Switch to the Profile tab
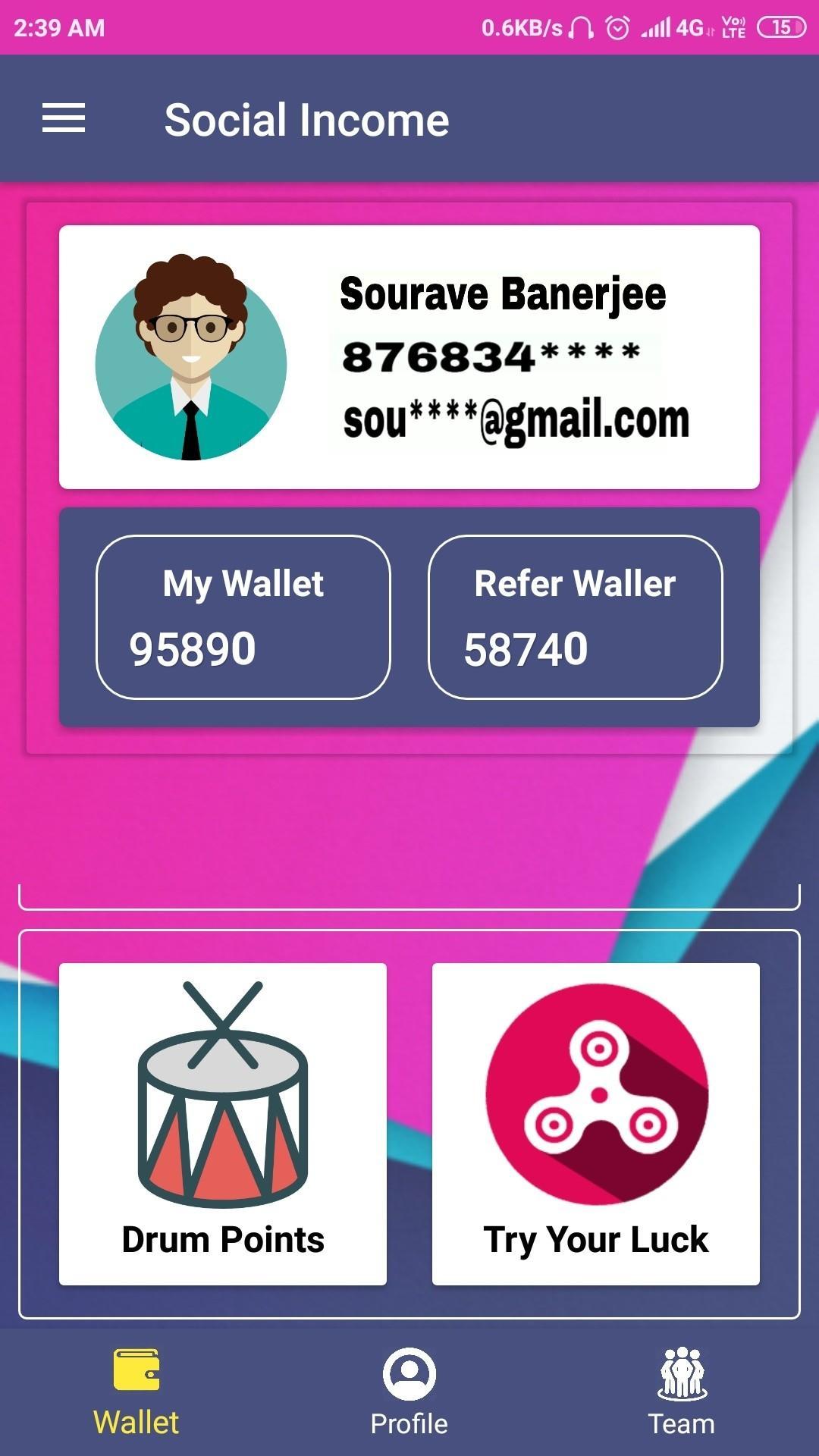Viewport: 819px width, 1456px height. (409, 1392)
